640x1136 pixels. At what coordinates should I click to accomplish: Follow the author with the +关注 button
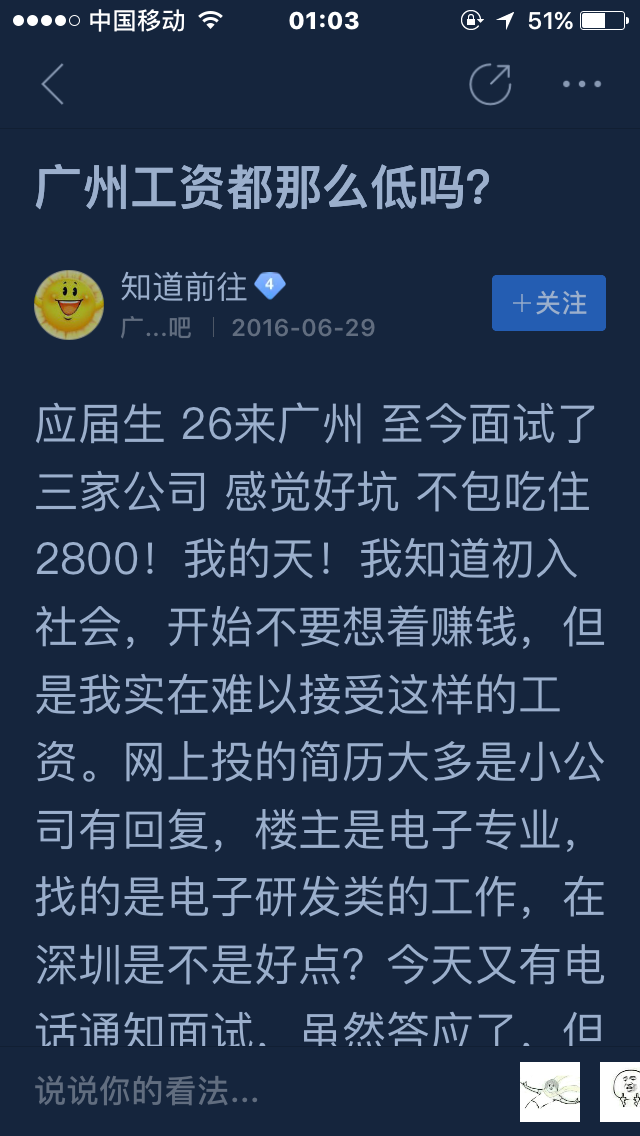(x=548, y=303)
